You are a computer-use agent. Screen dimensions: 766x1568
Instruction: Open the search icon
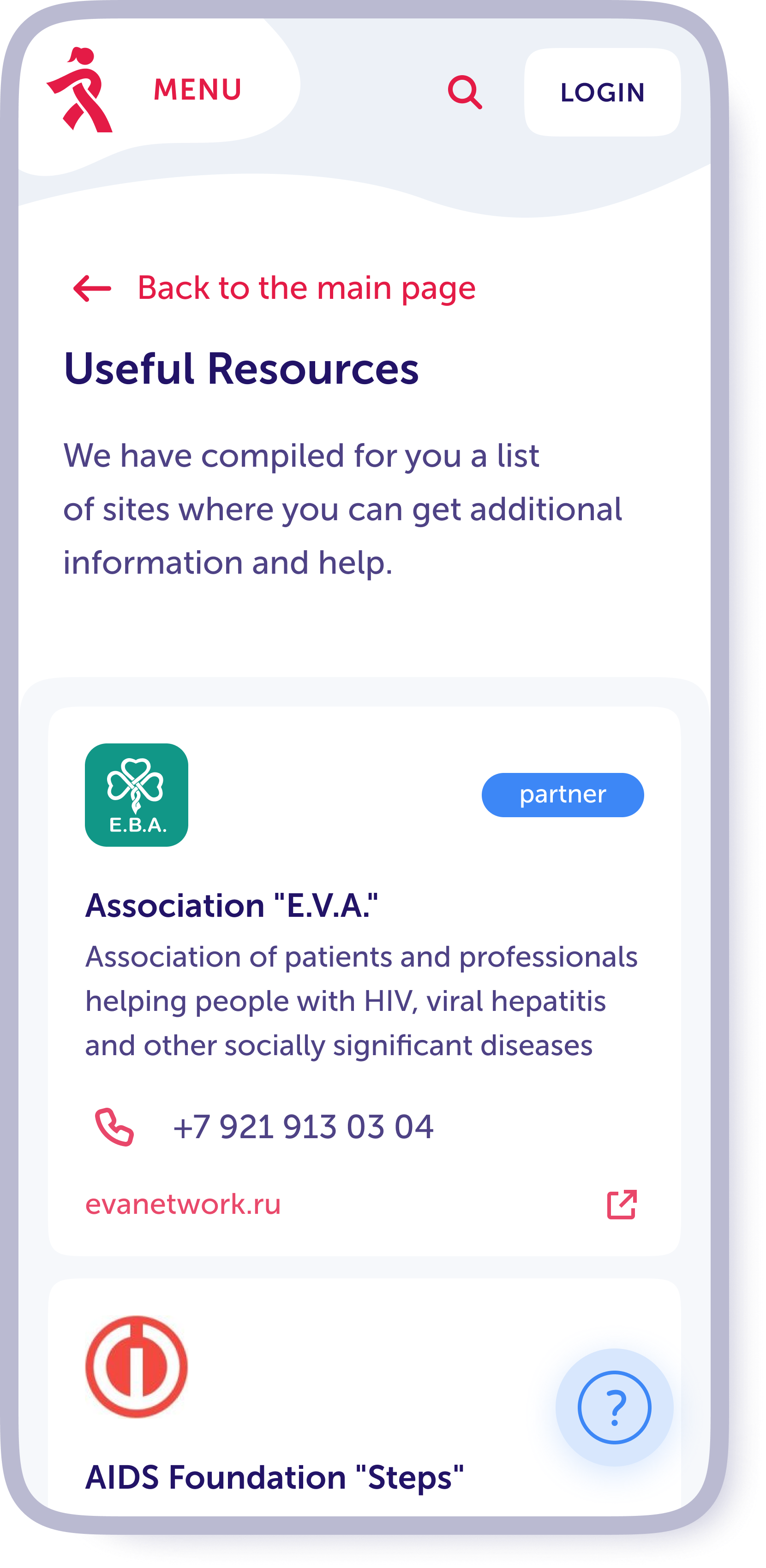click(x=465, y=93)
